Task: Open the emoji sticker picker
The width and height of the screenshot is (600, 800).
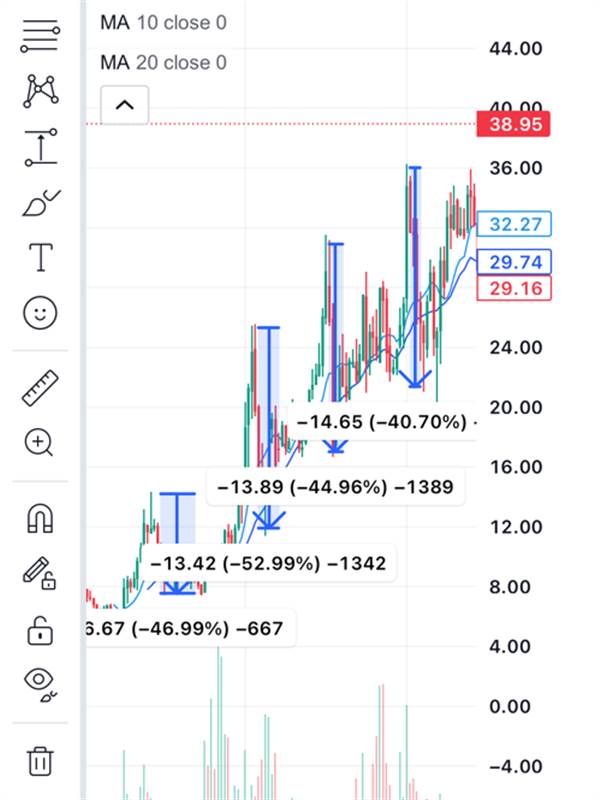Action: [40, 313]
